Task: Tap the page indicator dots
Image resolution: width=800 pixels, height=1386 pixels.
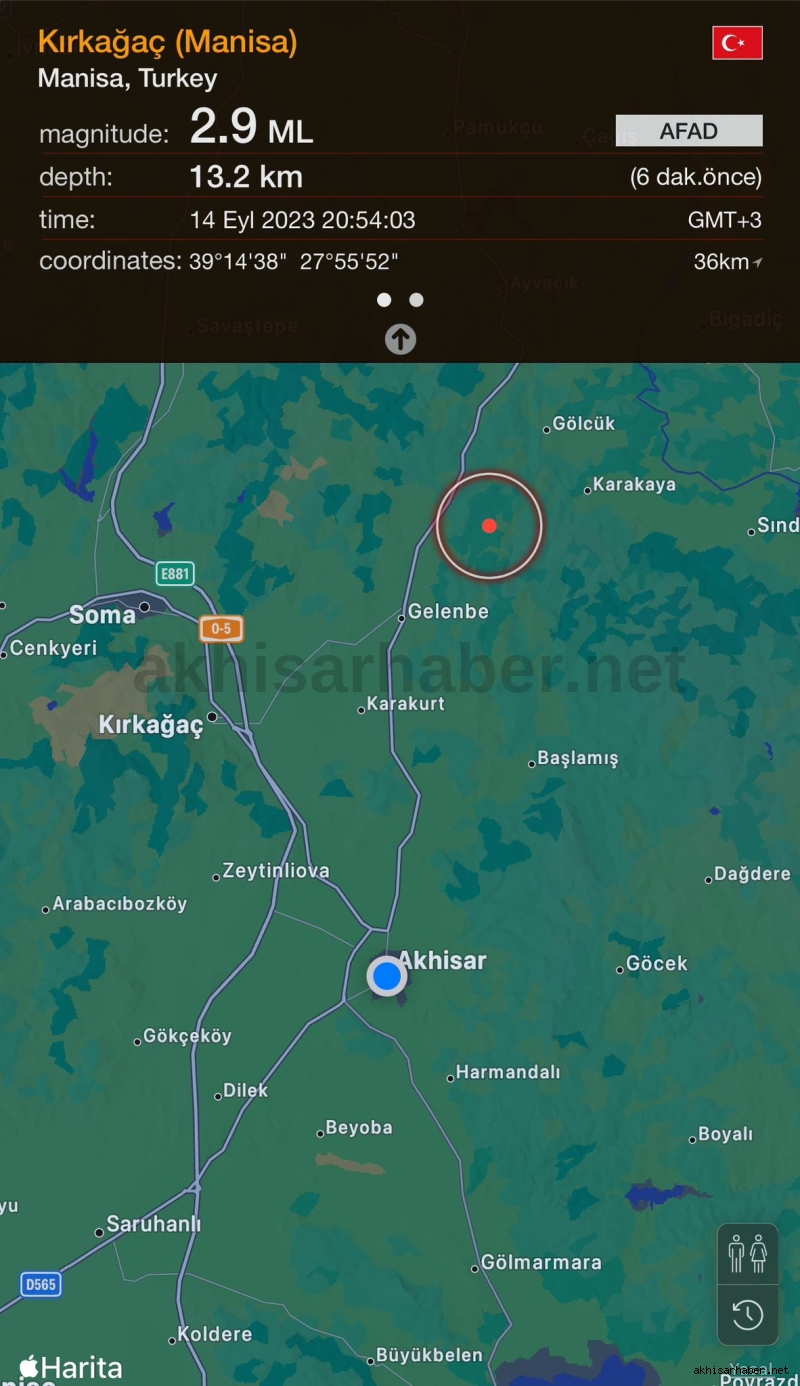Action: [400, 300]
